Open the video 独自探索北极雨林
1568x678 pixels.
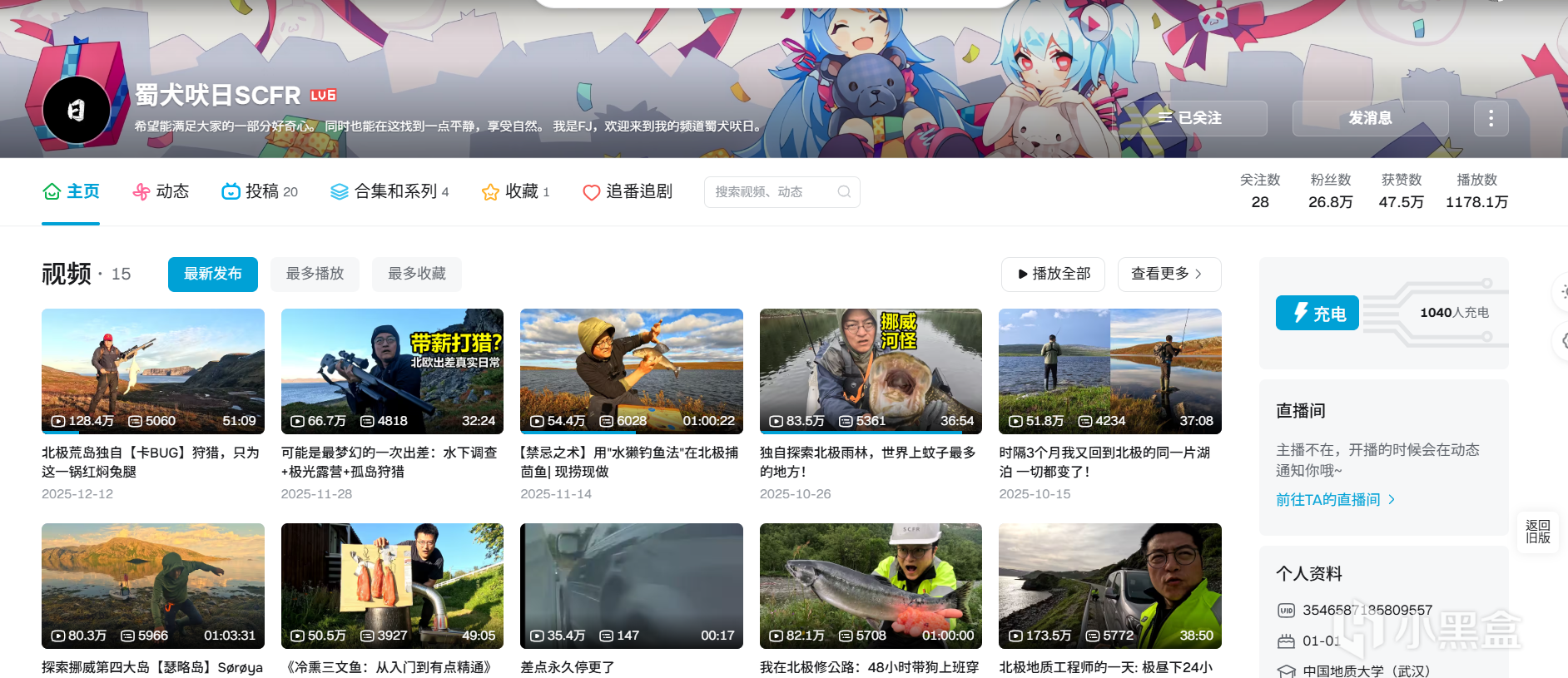[x=870, y=371]
